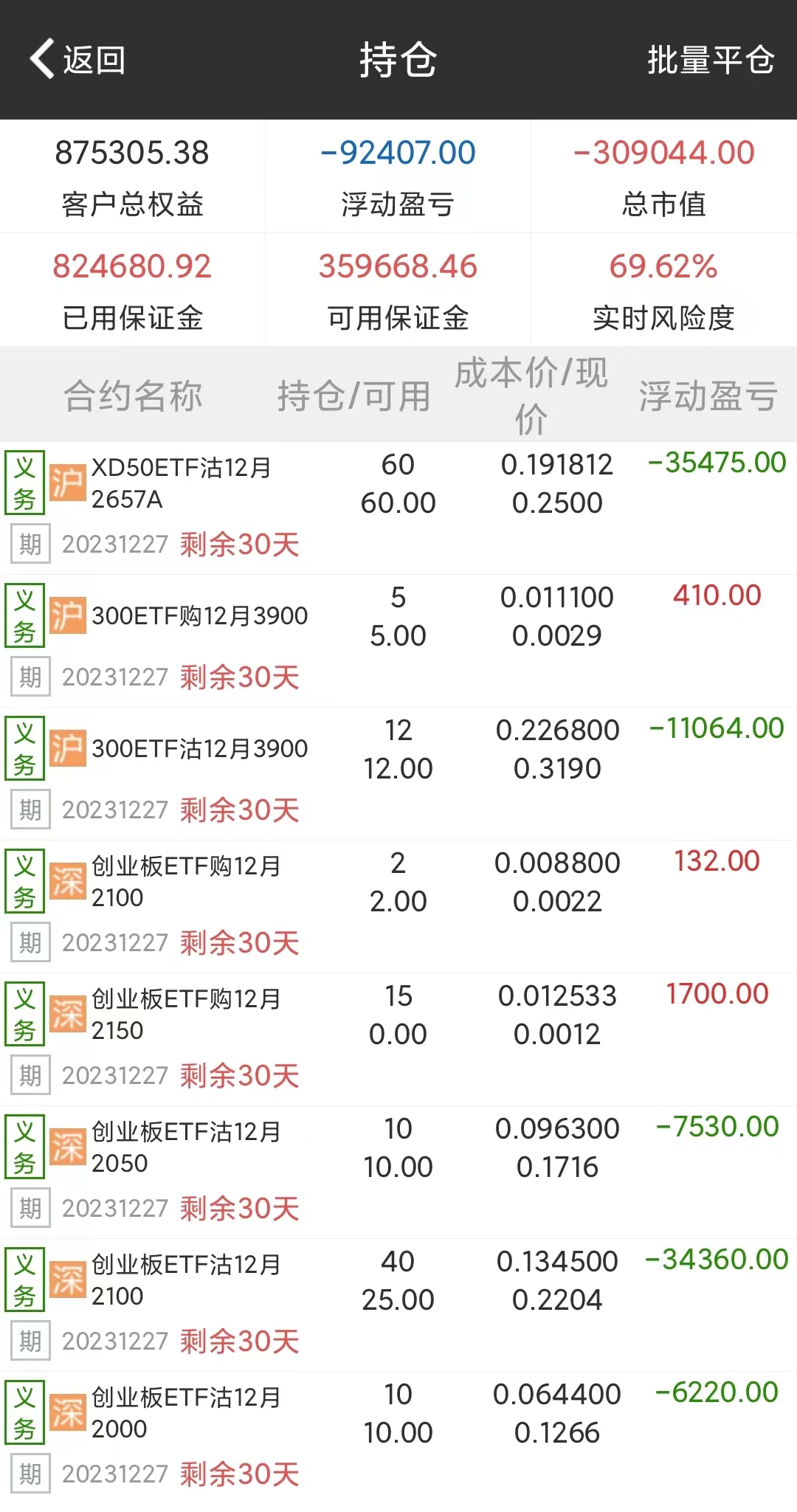The image size is (797, 1512).
Task: Select the 创业板ETF购12月2150 position
Action: [186, 1015]
